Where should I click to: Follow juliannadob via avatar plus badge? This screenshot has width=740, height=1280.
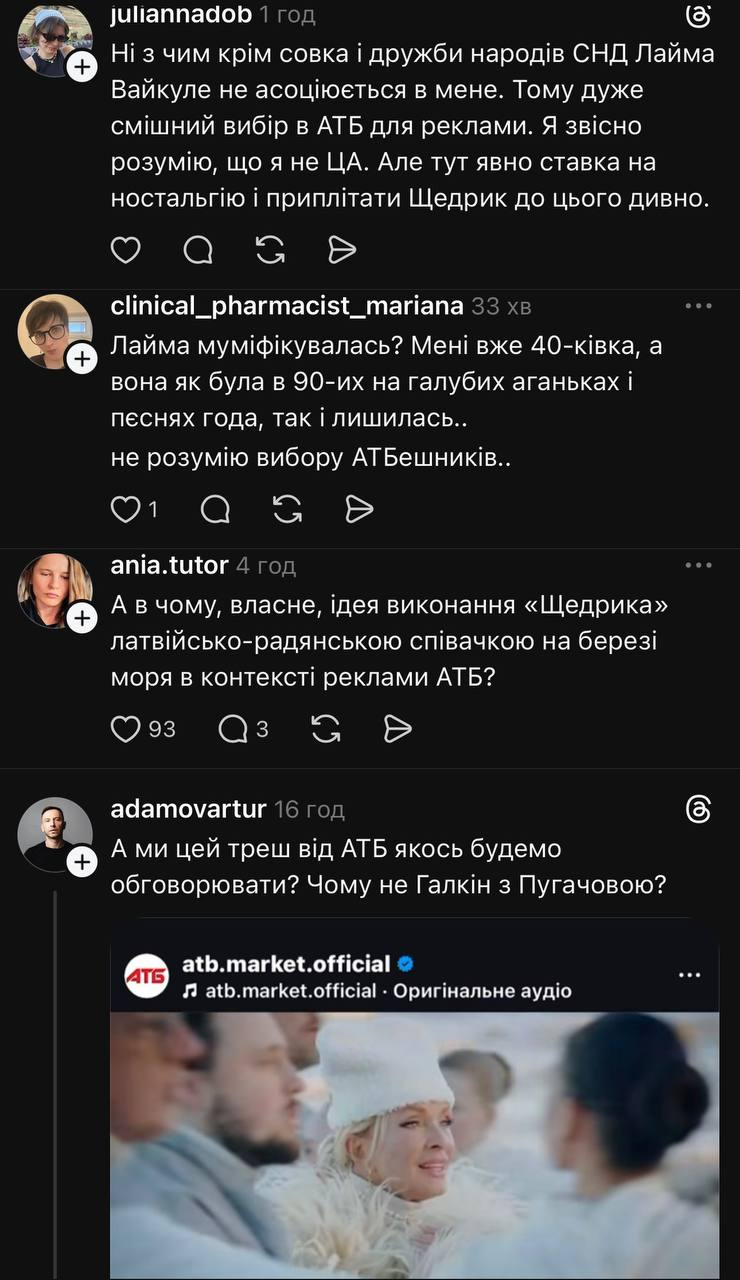click(81, 68)
